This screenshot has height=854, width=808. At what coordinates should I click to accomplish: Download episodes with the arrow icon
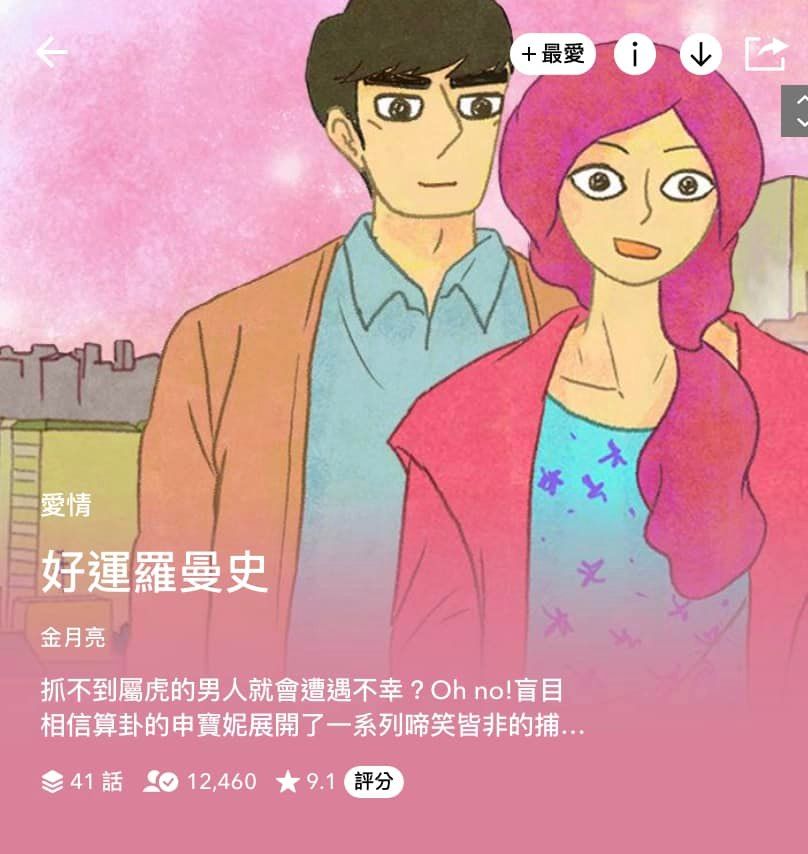pyautogui.click(x=701, y=54)
